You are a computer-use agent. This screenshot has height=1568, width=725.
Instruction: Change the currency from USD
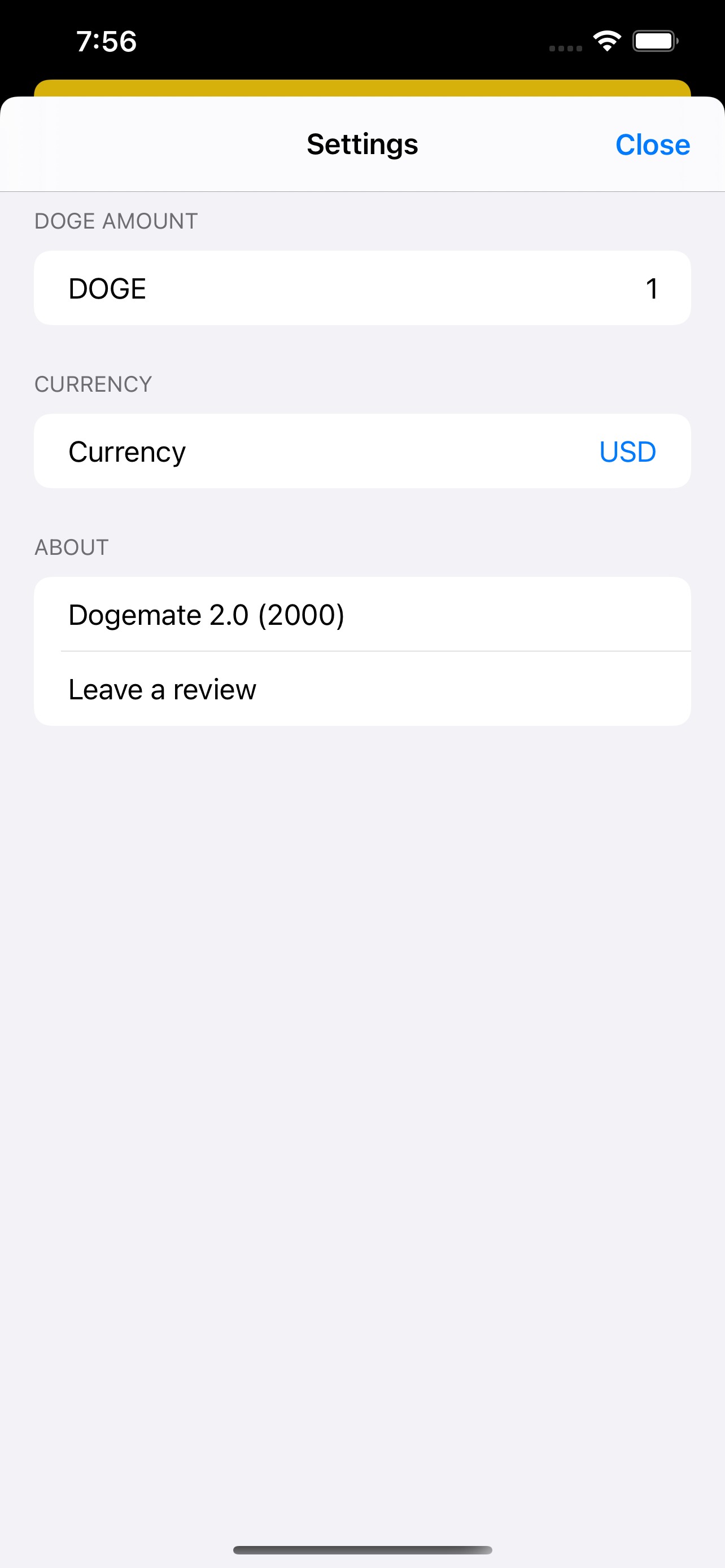tap(627, 451)
